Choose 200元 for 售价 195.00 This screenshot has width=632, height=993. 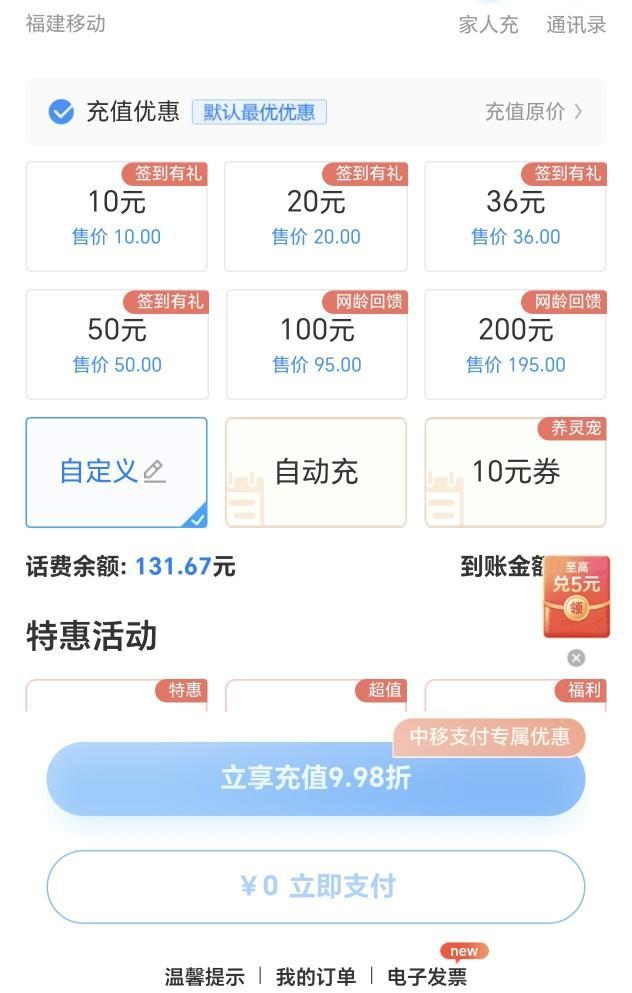515,344
